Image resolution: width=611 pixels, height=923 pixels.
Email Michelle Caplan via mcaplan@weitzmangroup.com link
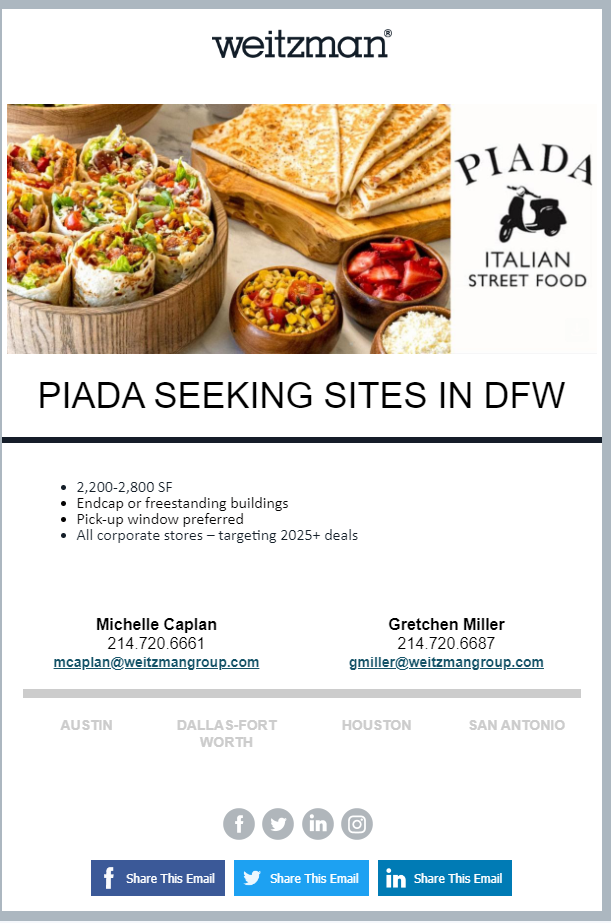[x=156, y=662]
